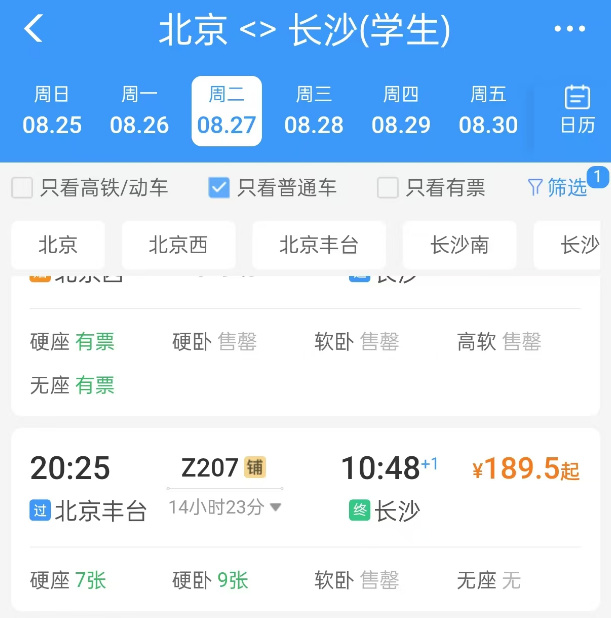Expand Z207 14小时23分 stop details
Viewport: 611px width, 618px height.
225,507
